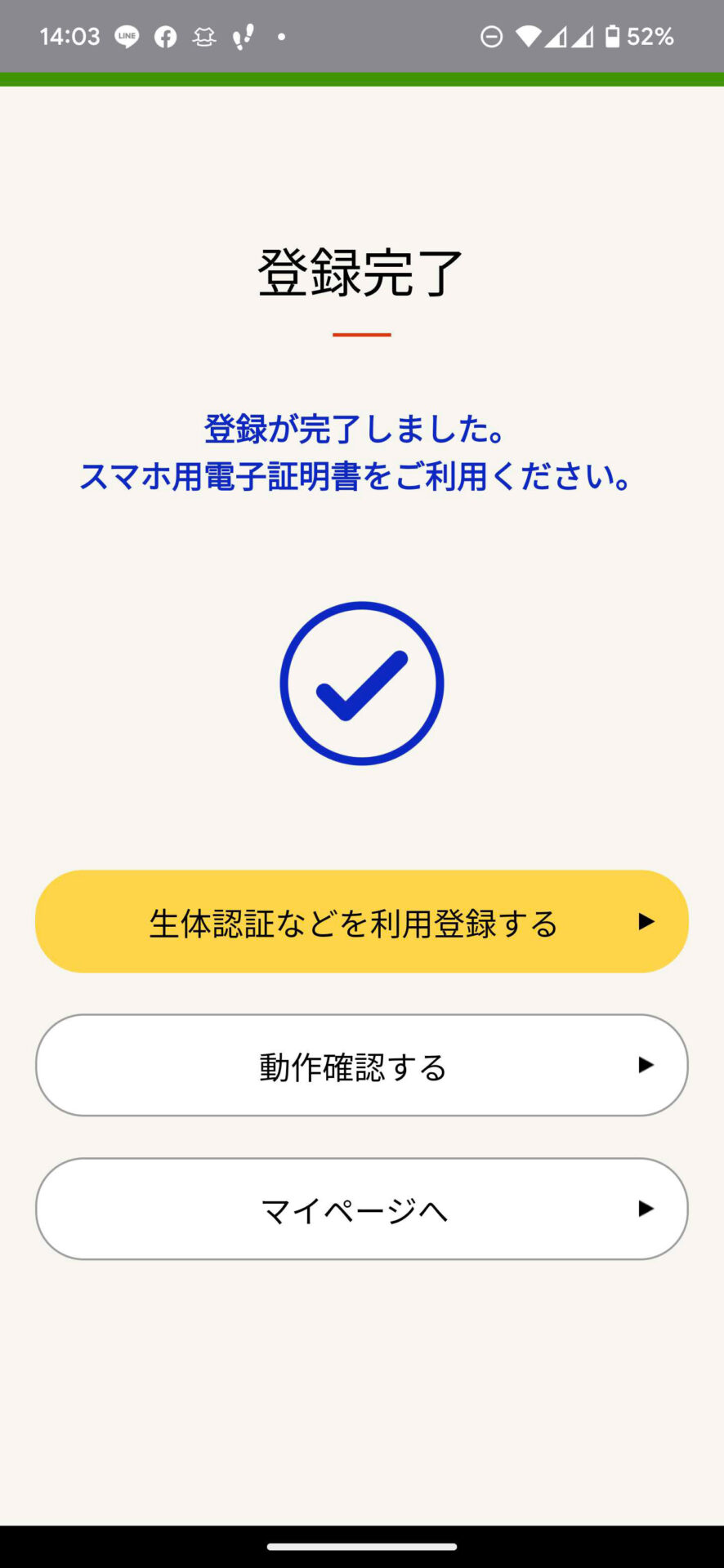
Task: Tap the orange divider under 登録完了
Action: coord(360,334)
